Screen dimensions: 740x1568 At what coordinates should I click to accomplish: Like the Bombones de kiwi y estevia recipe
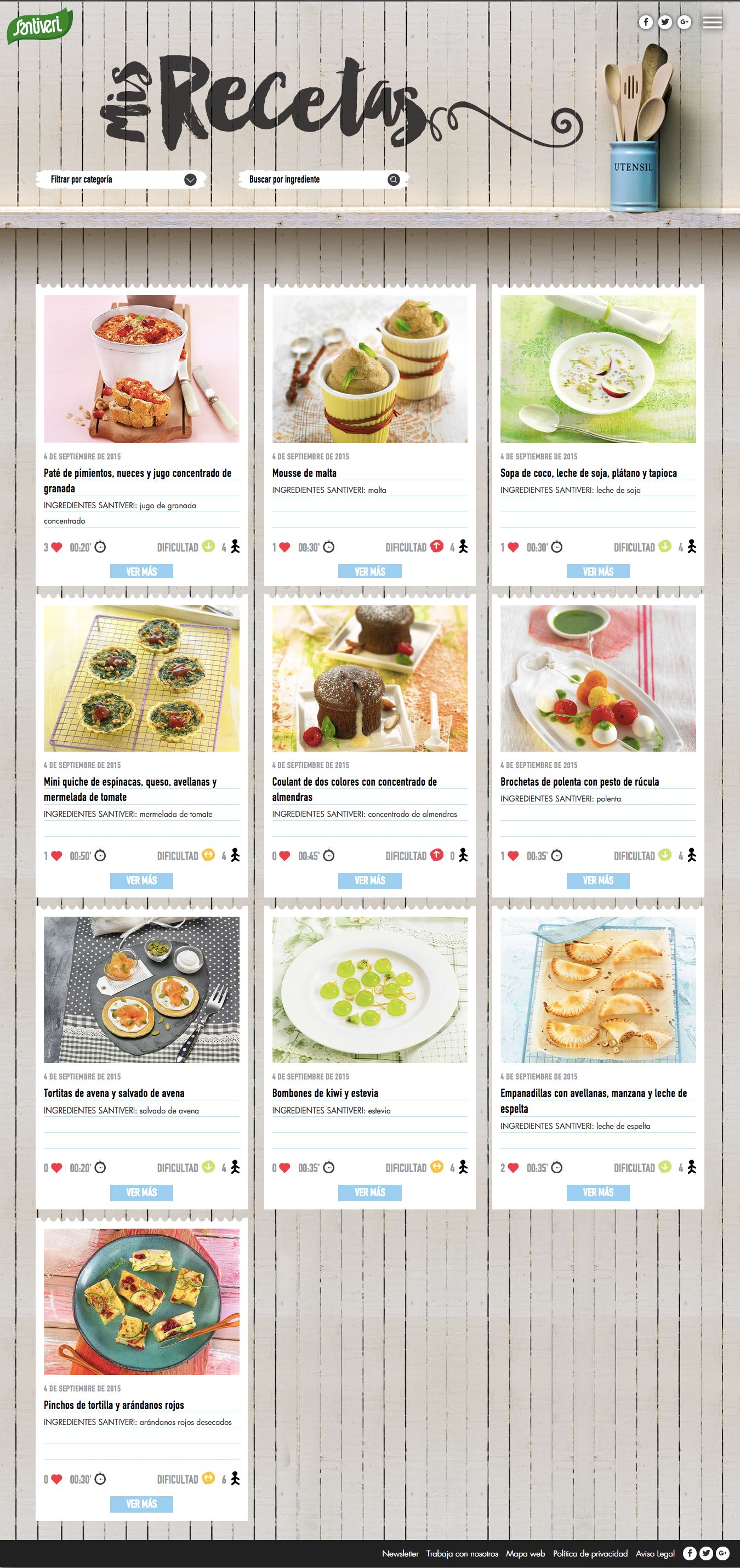pyautogui.click(x=285, y=1167)
